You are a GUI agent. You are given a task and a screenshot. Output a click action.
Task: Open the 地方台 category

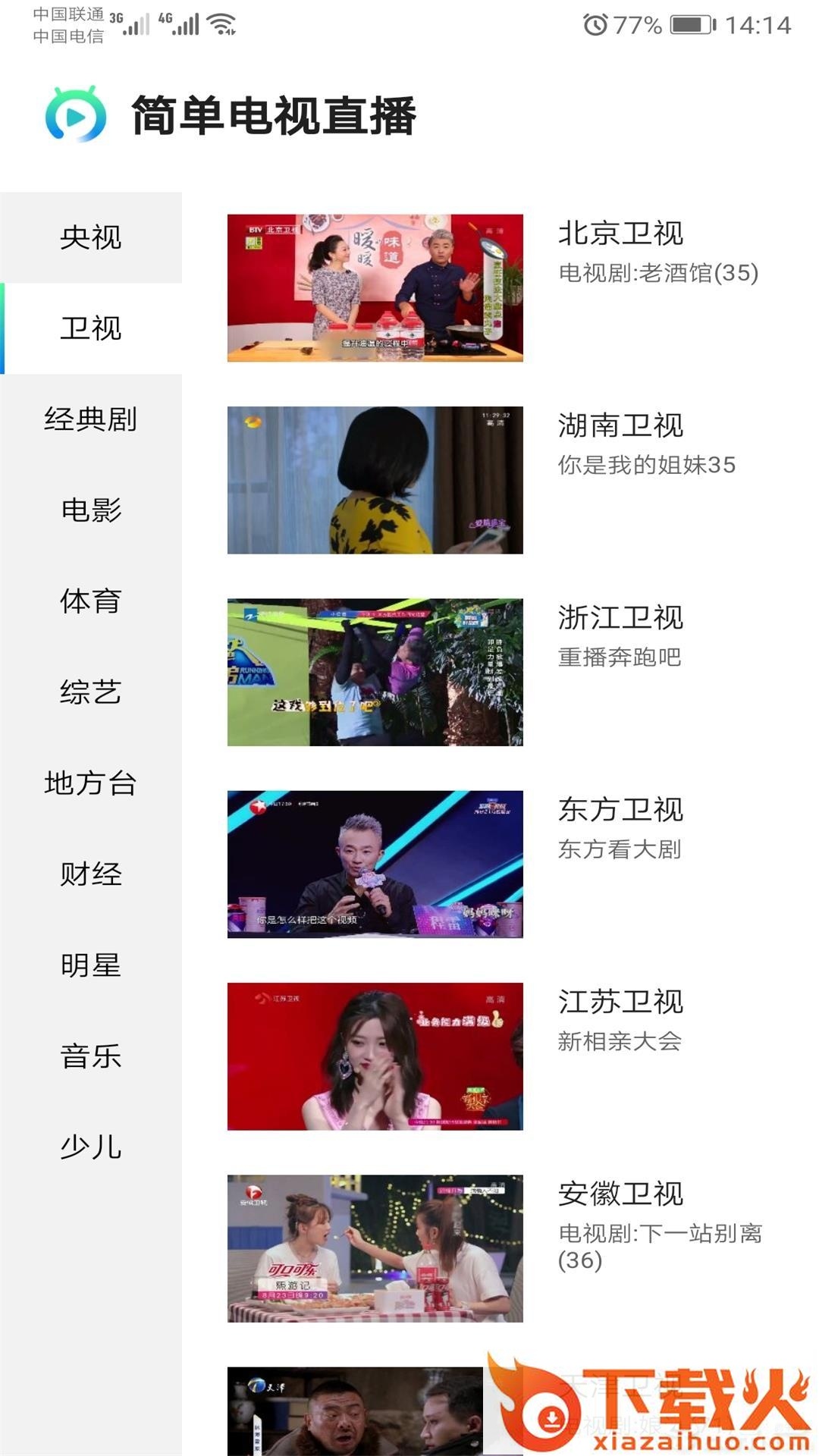click(x=91, y=783)
